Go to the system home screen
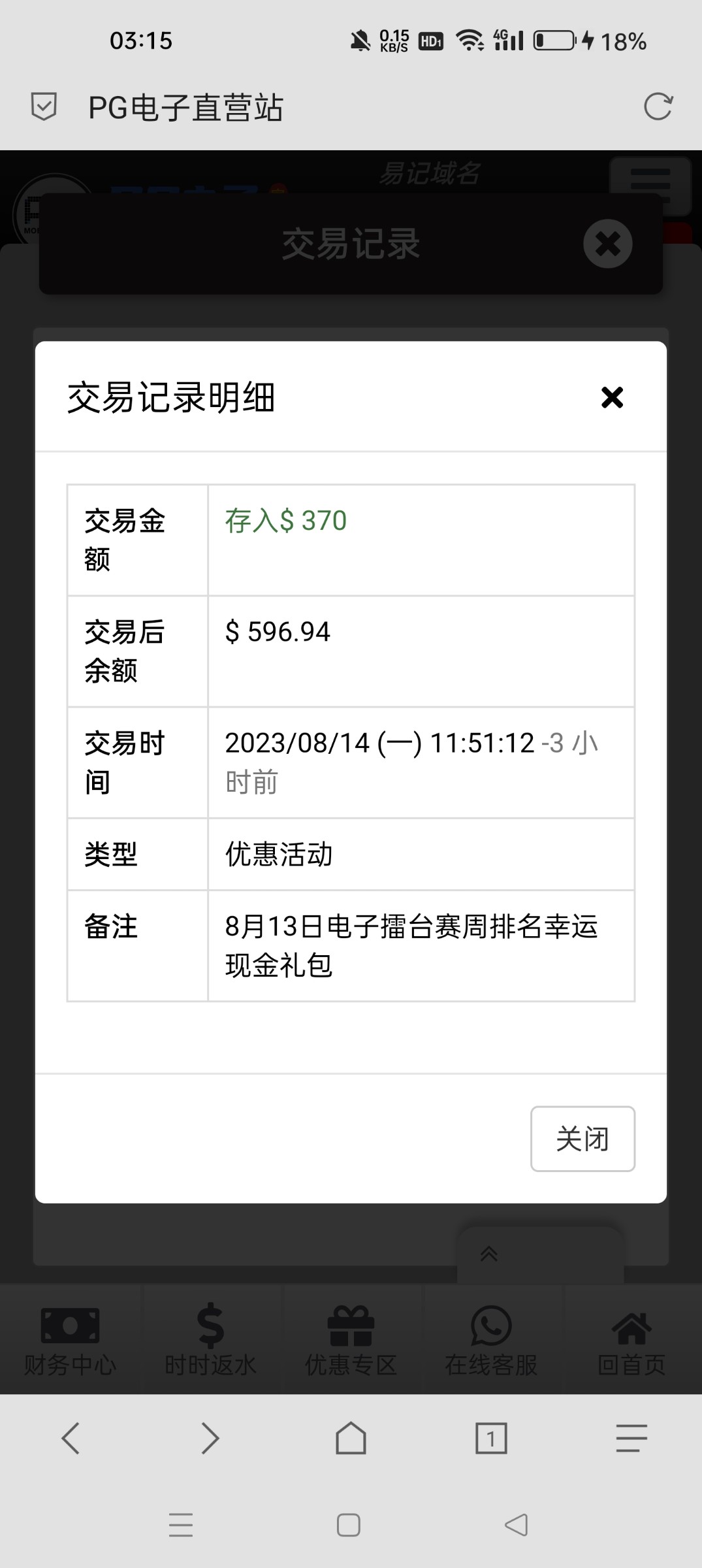702x1568 pixels. point(349,1526)
